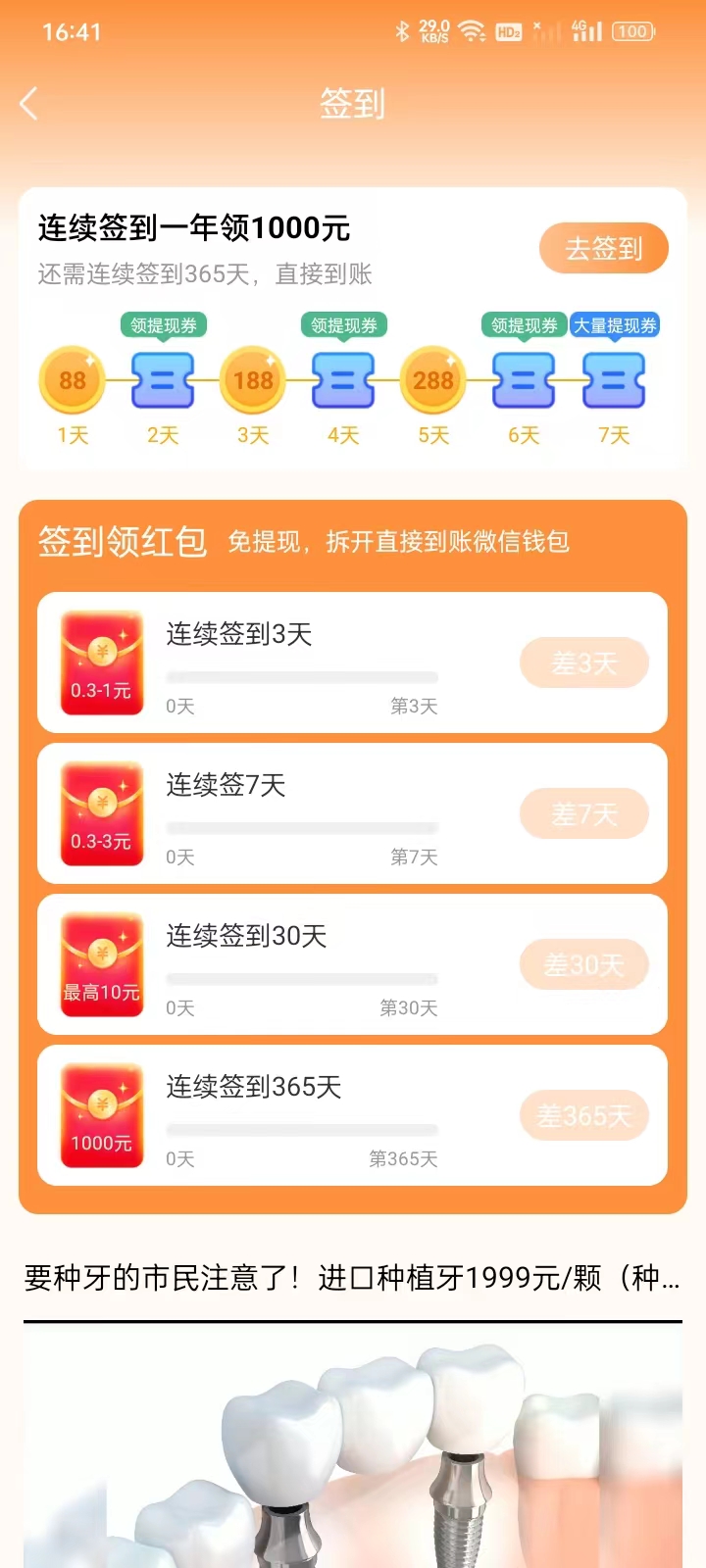Tap the 最高10元 red envelope icon
Viewport: 706px width, 1568px height.
click(101, 963)
